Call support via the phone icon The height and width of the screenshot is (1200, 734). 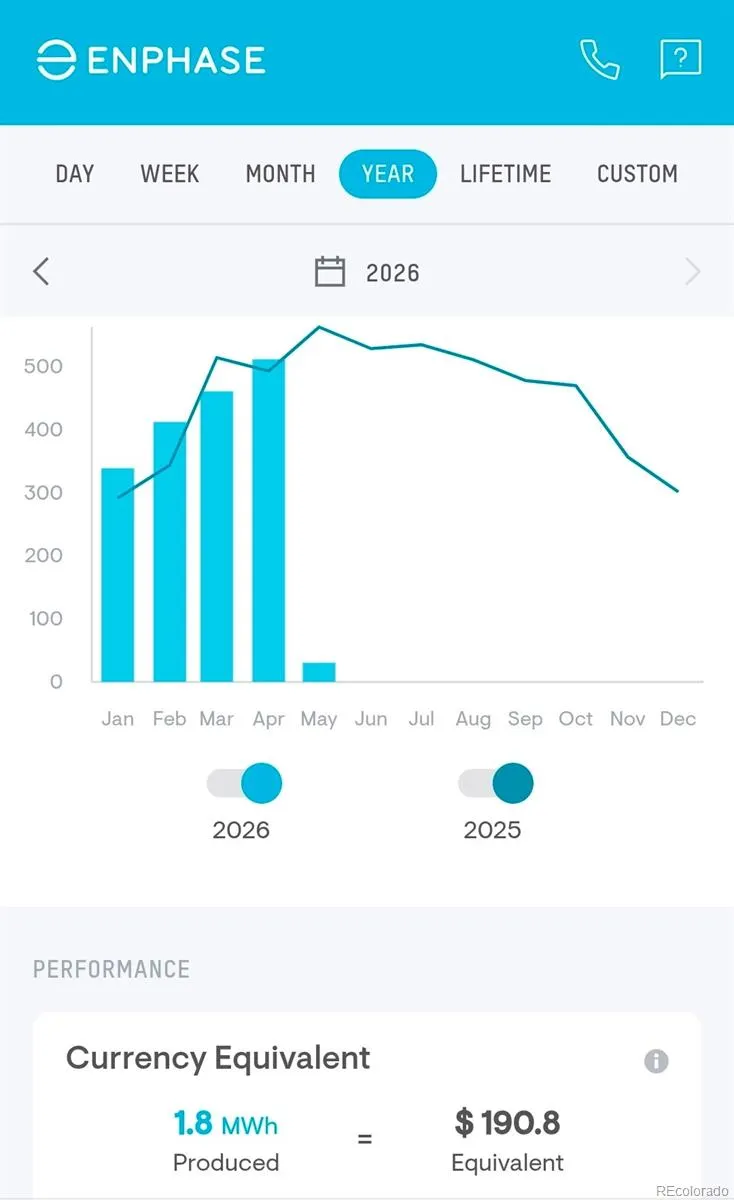pos(599,60)
